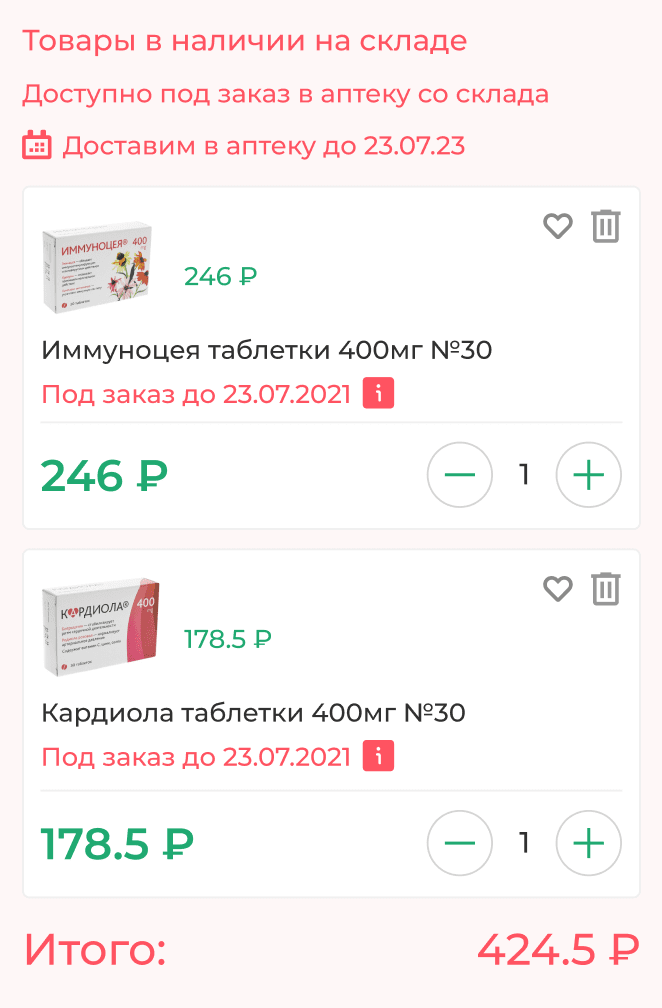Add Кардиола to favorites
Screen dimensions: 662x1008
click(557, 589)
